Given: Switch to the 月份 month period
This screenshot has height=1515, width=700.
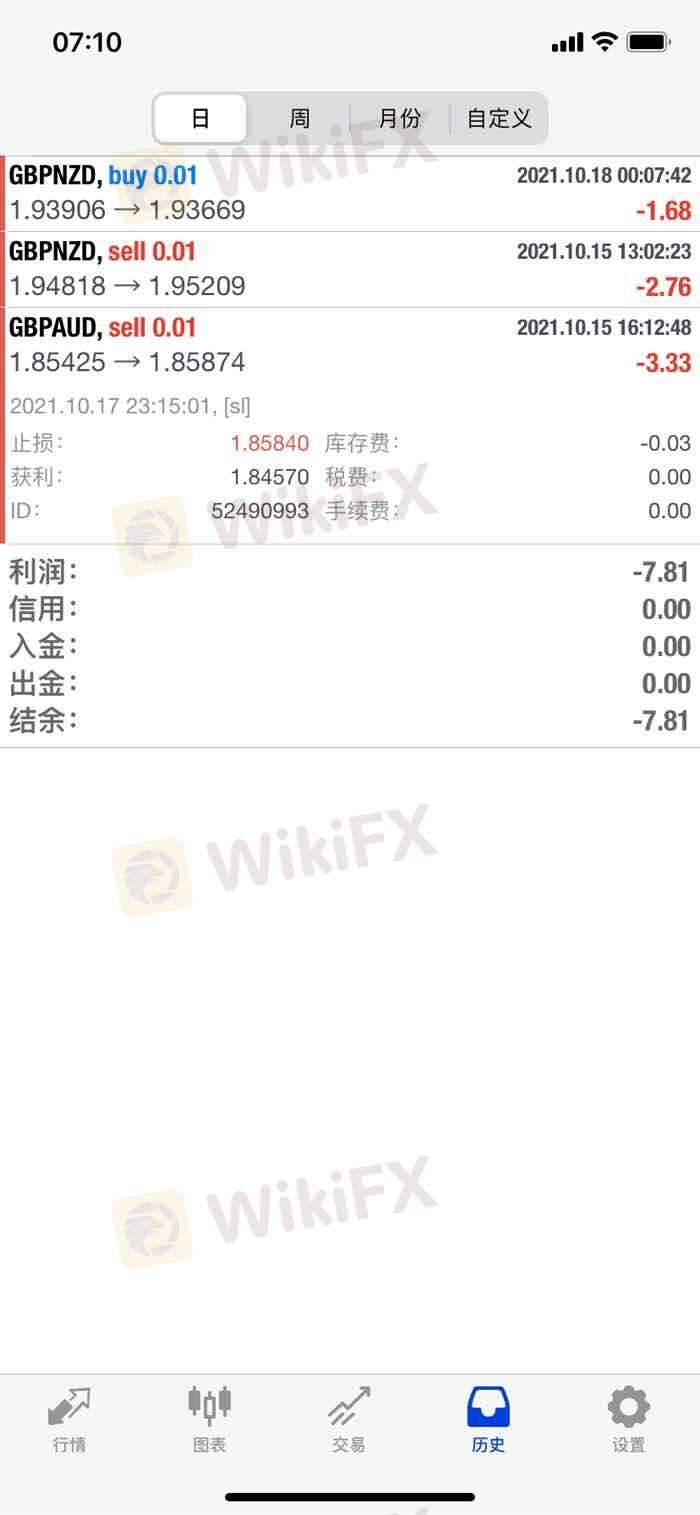Looking at the screenshot, I should [399, 119].
